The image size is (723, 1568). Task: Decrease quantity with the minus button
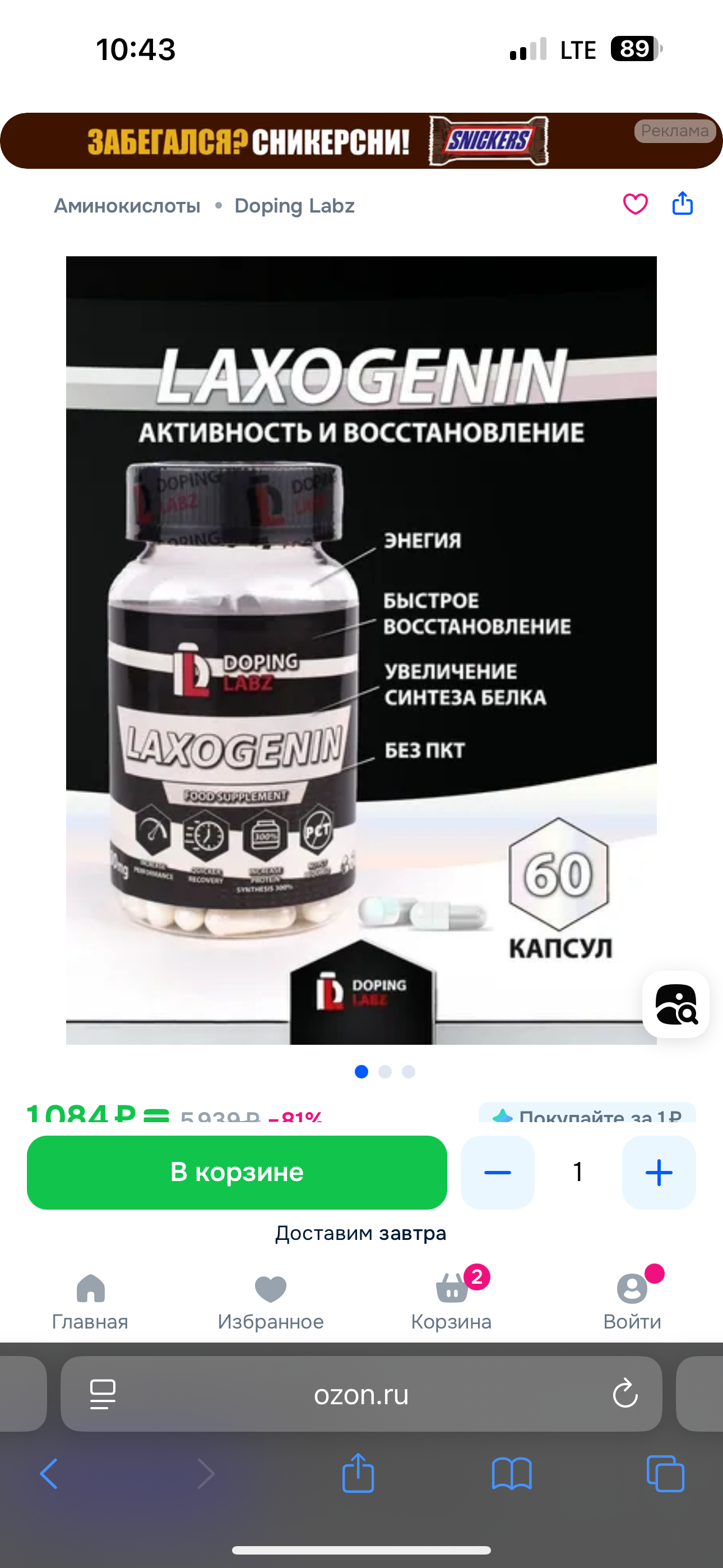(497, 1172)
